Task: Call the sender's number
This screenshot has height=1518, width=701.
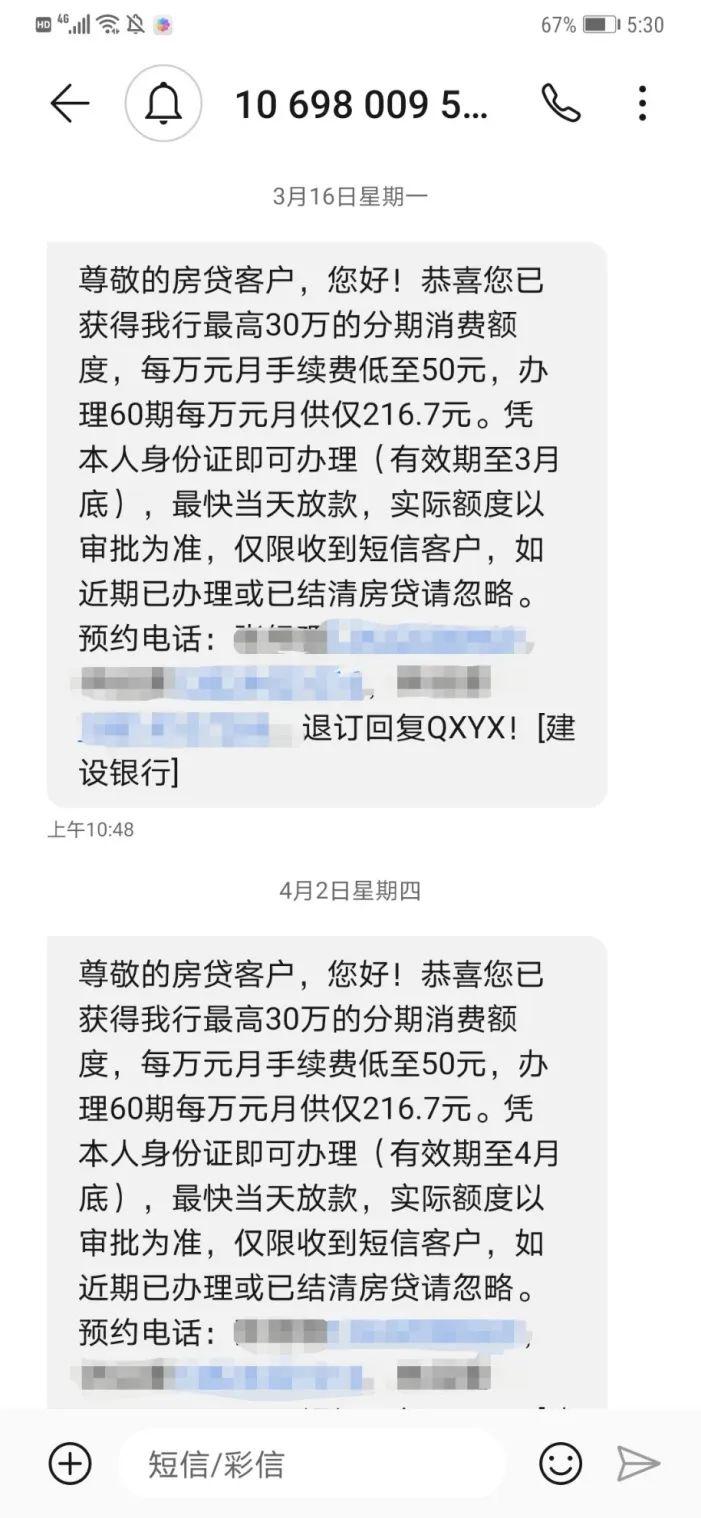Action: click(560, 103)
